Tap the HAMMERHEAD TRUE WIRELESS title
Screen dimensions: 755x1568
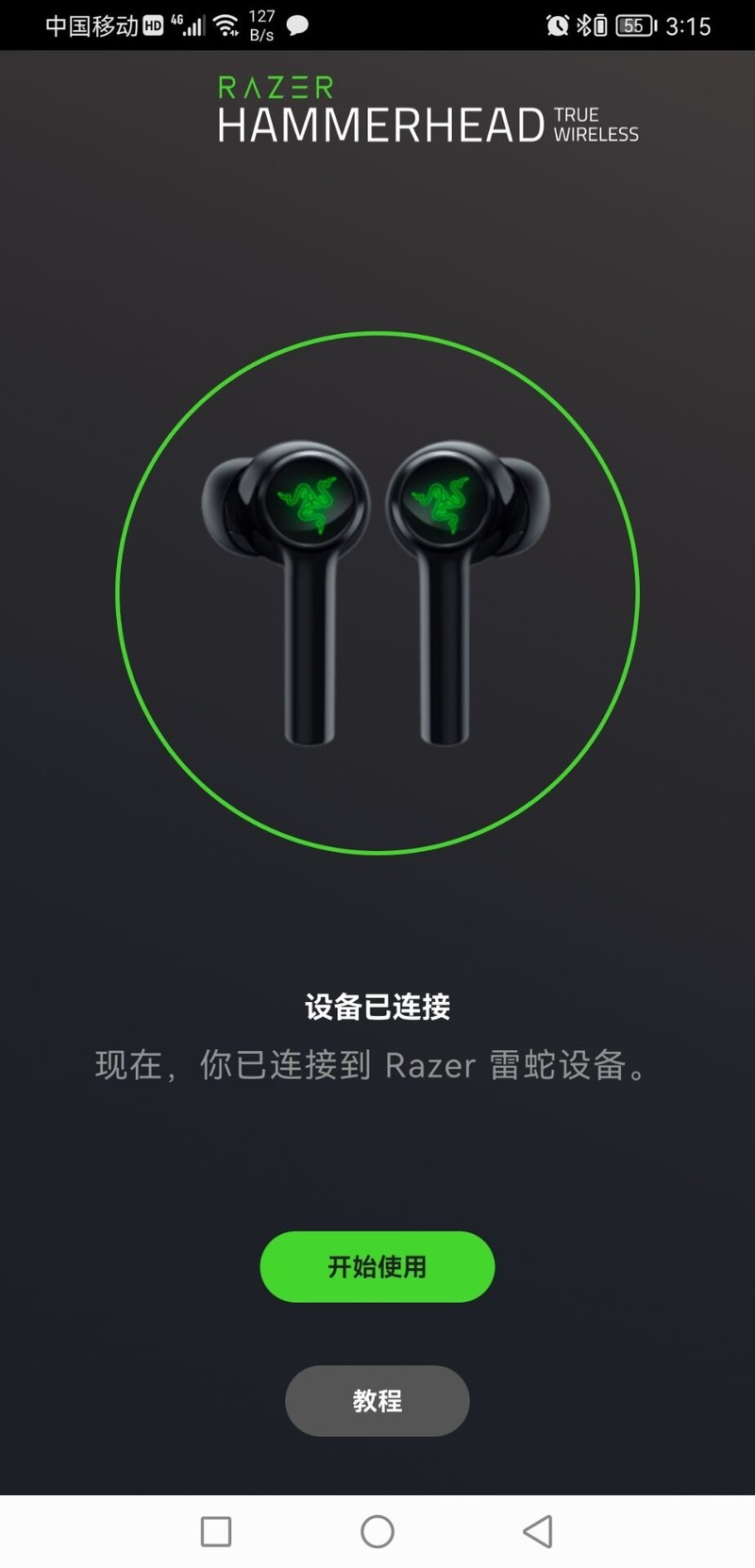428,123
